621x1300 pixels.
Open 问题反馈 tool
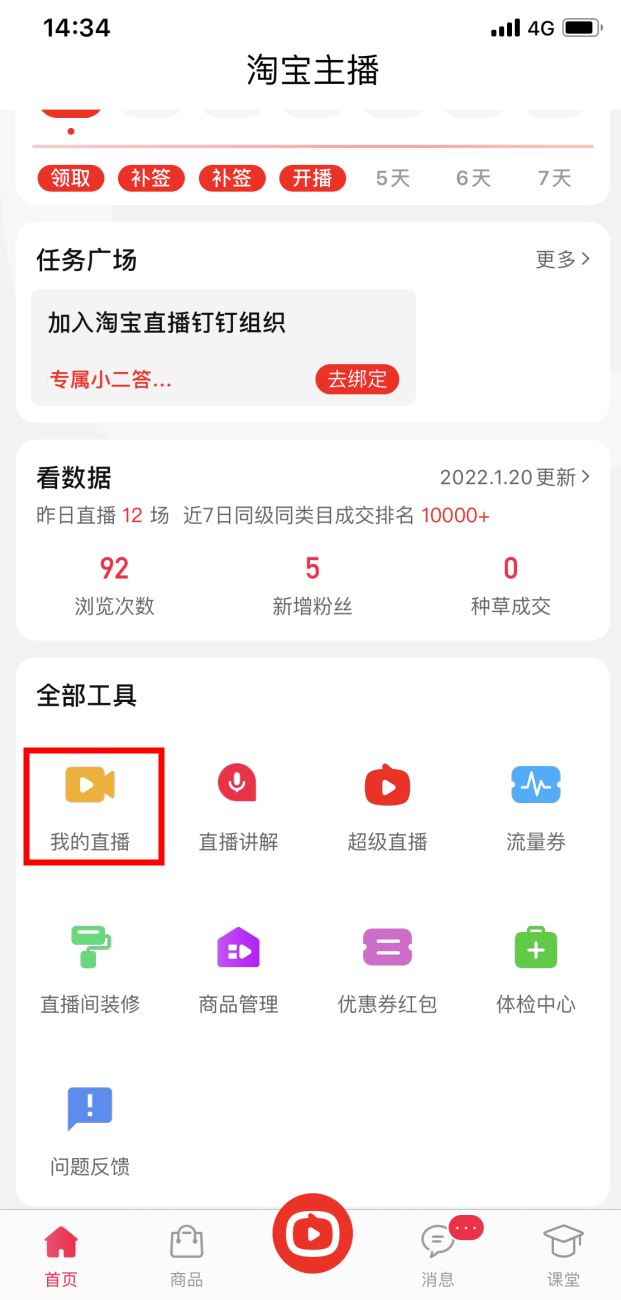pos(90,1129)
